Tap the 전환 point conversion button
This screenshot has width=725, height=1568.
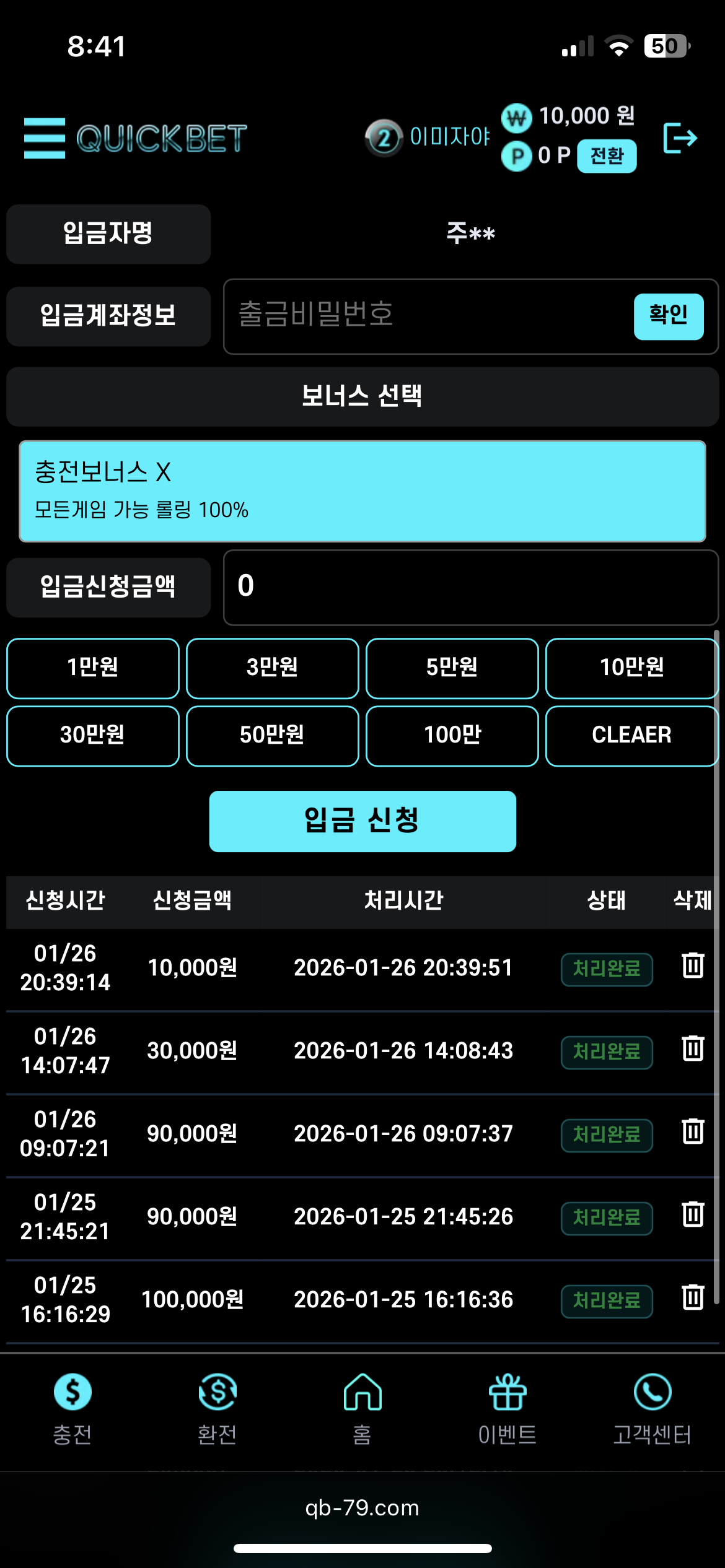tap(606, 156)
